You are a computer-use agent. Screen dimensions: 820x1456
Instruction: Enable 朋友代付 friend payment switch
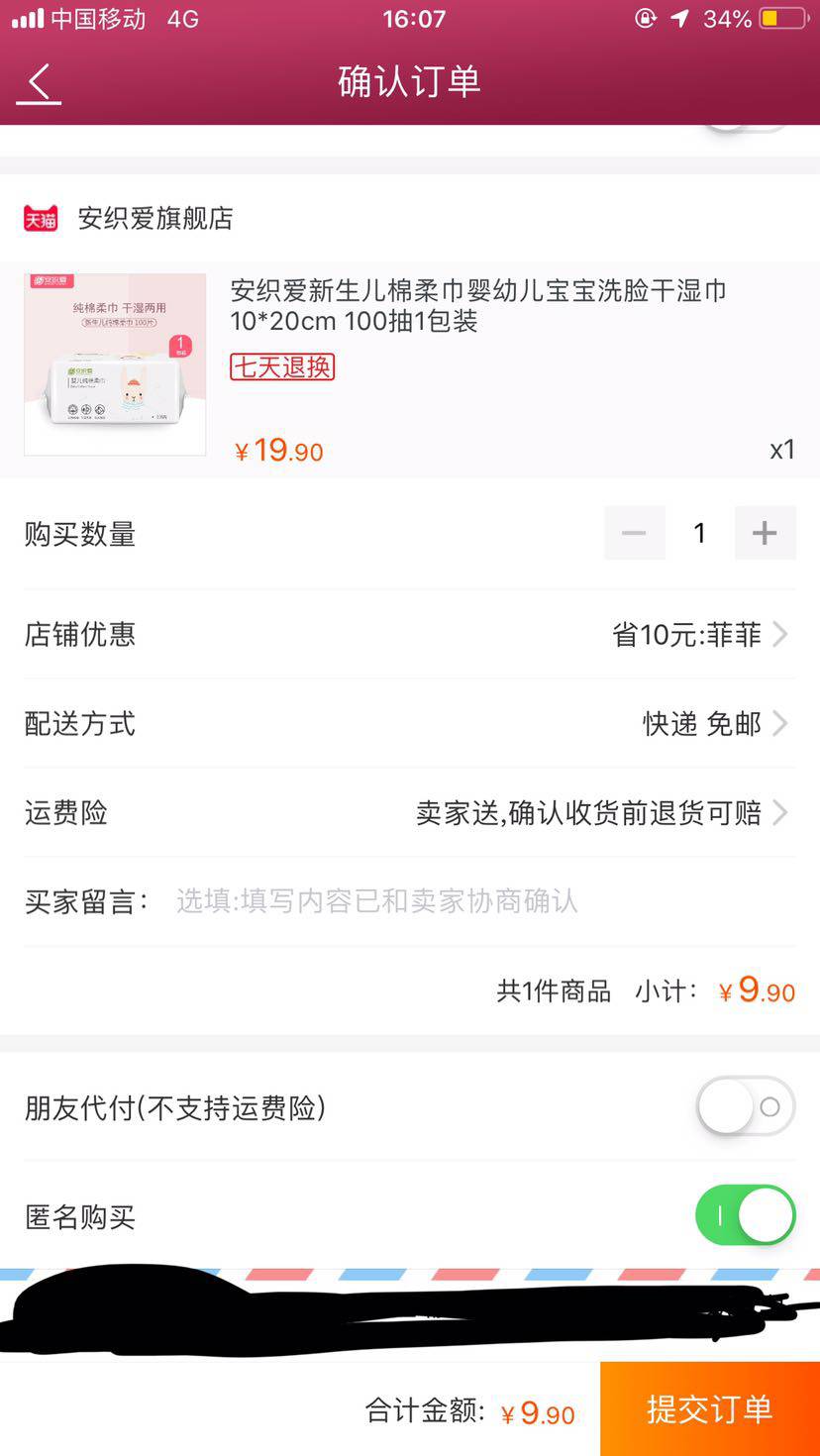pos(745,1106)
